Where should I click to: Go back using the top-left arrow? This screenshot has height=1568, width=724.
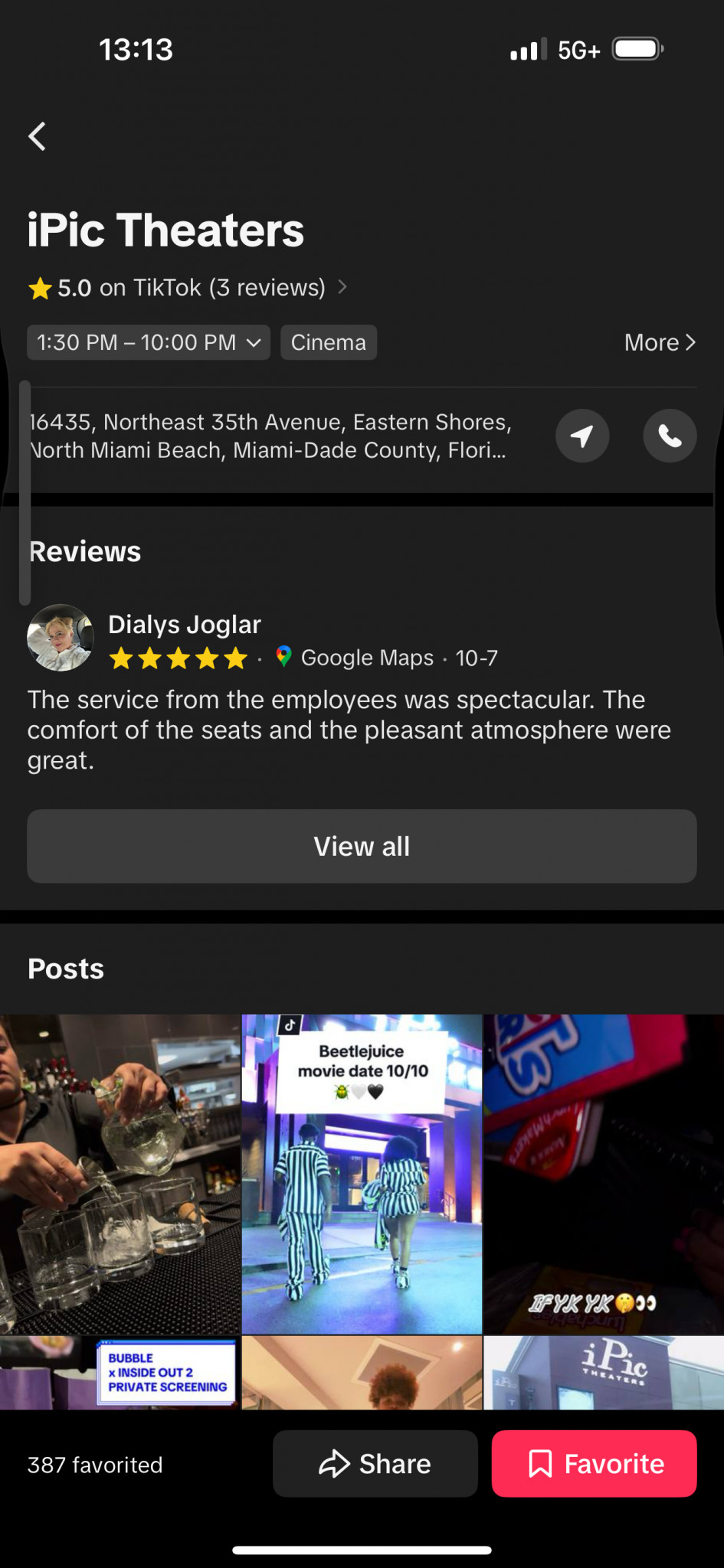pyautogui.click(x=37, y=137)
